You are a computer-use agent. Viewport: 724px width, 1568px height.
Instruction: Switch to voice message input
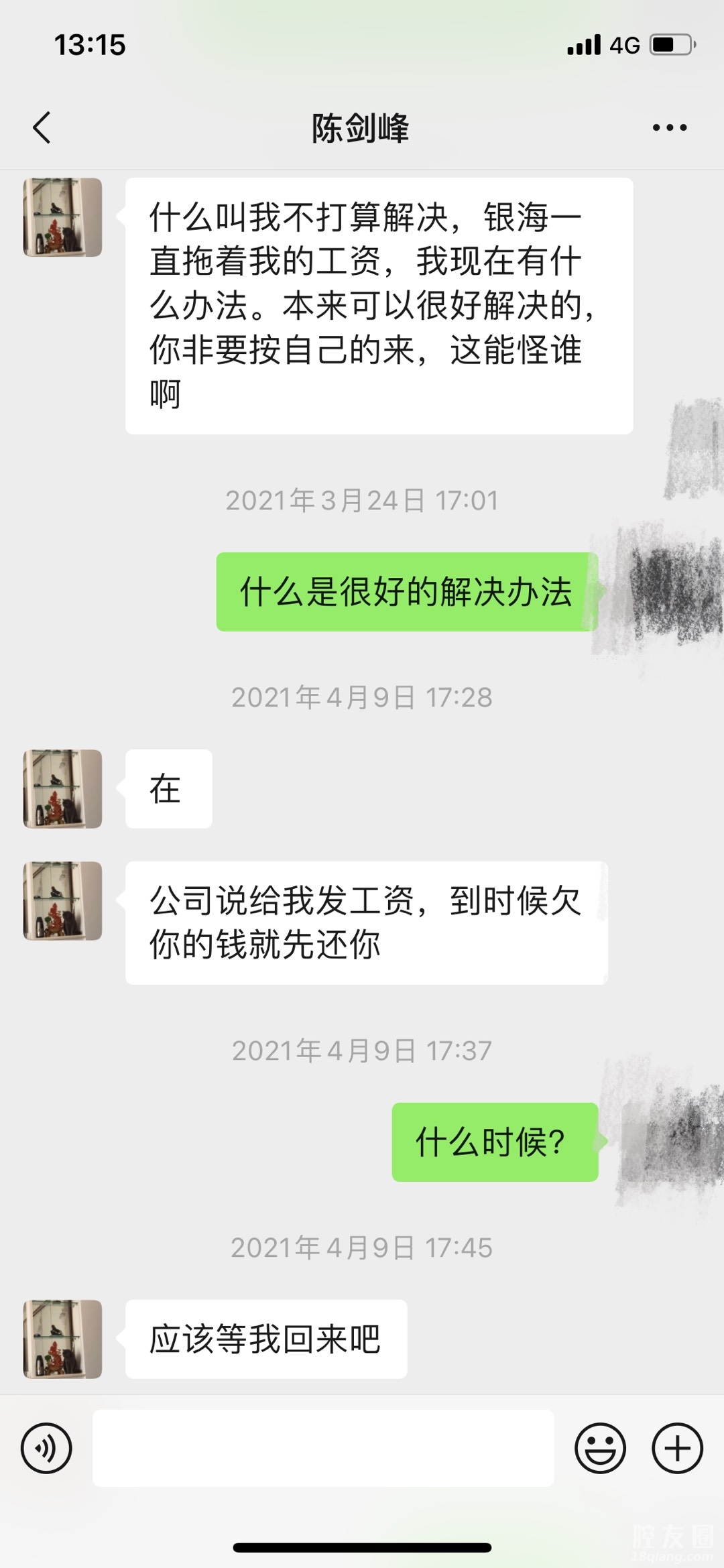point(46,1448)
